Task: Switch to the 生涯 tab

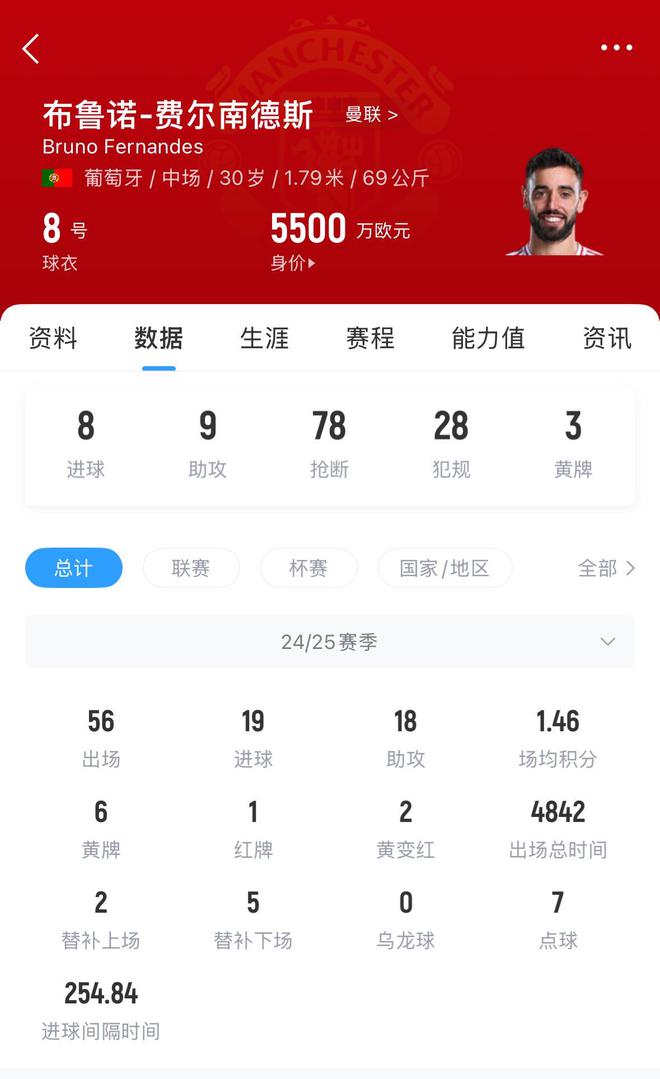Action: click(x=265, y=339)
